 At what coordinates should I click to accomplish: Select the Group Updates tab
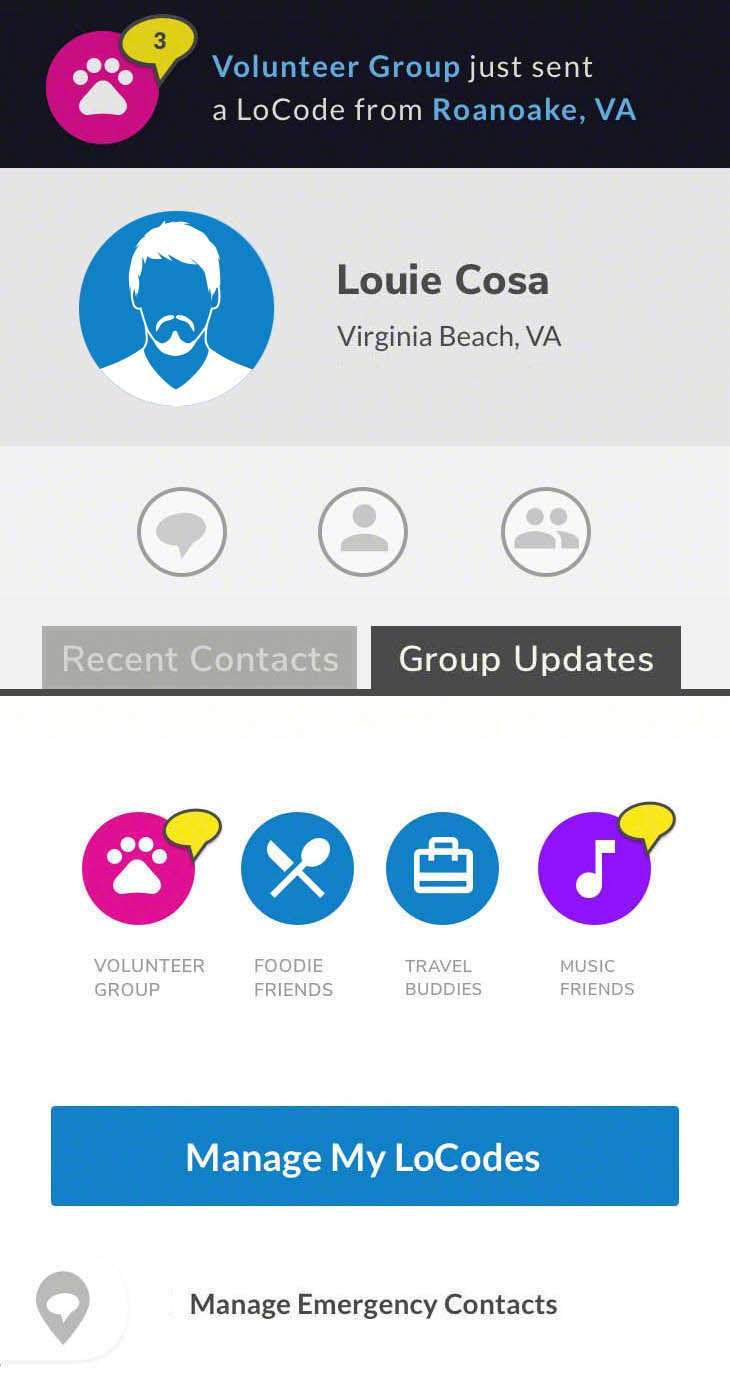click(526, 658)
